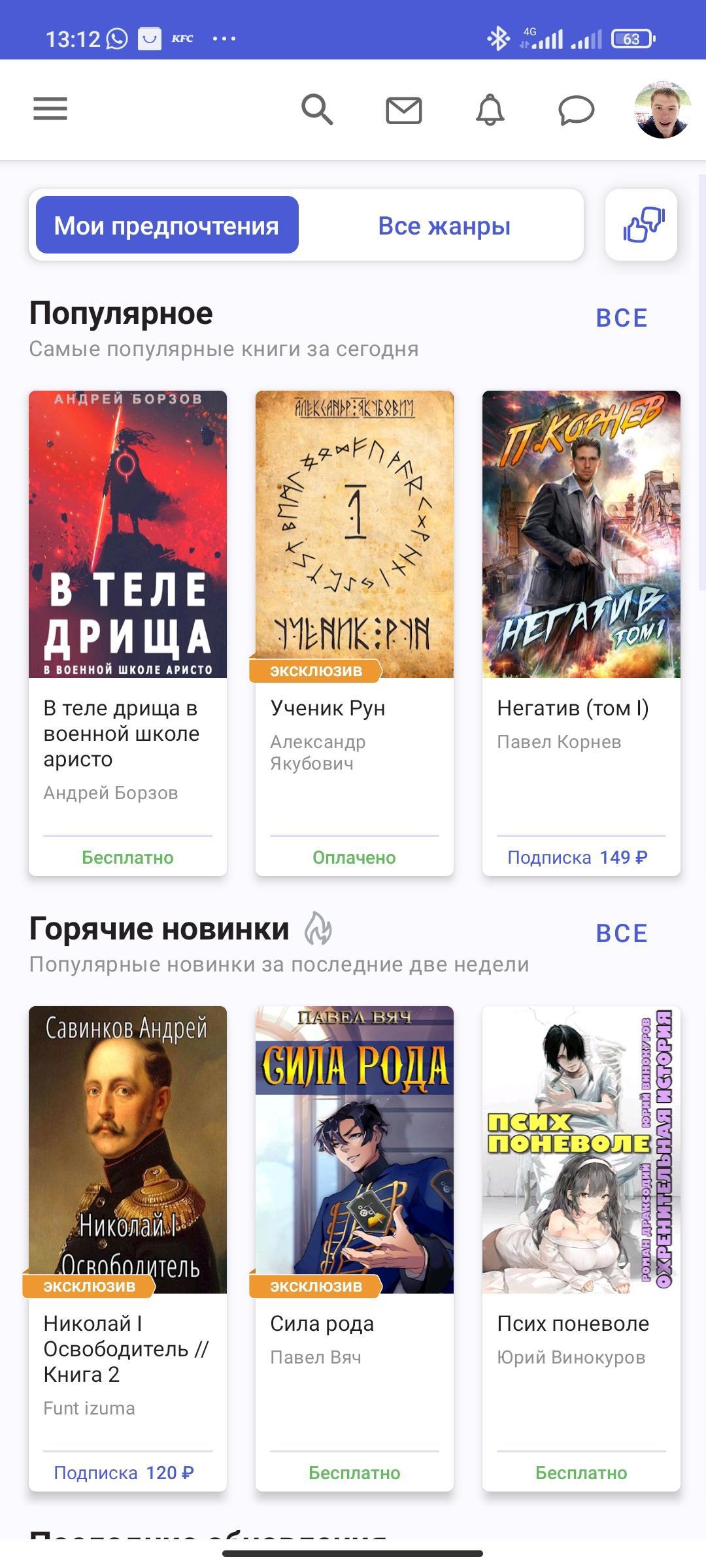The image size is (706, 1568).
Task: Open the messages envelope icon
Action: (403, 110)
